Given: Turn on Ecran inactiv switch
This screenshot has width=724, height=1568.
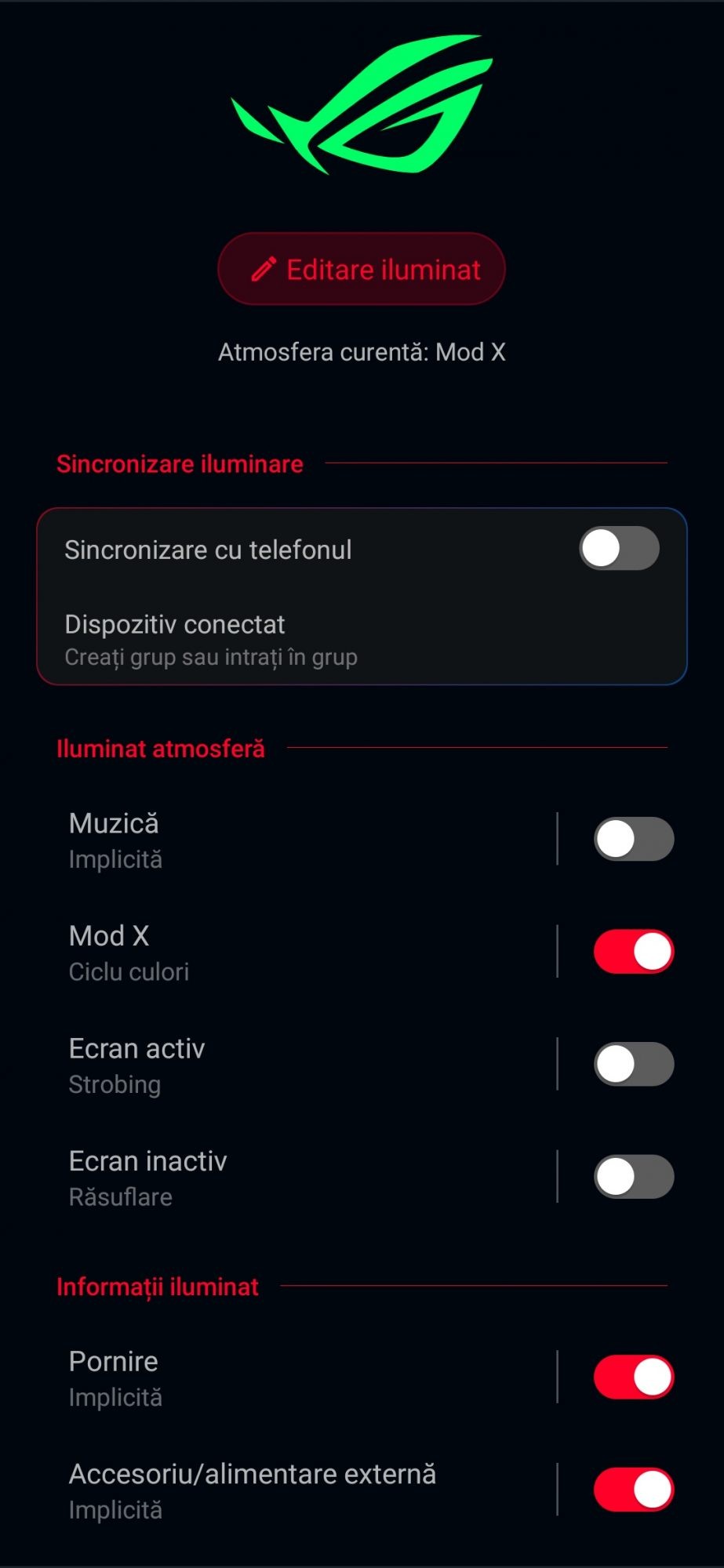Looking at the screenshot, I should pyautogui.click(x=634, y=1177).
